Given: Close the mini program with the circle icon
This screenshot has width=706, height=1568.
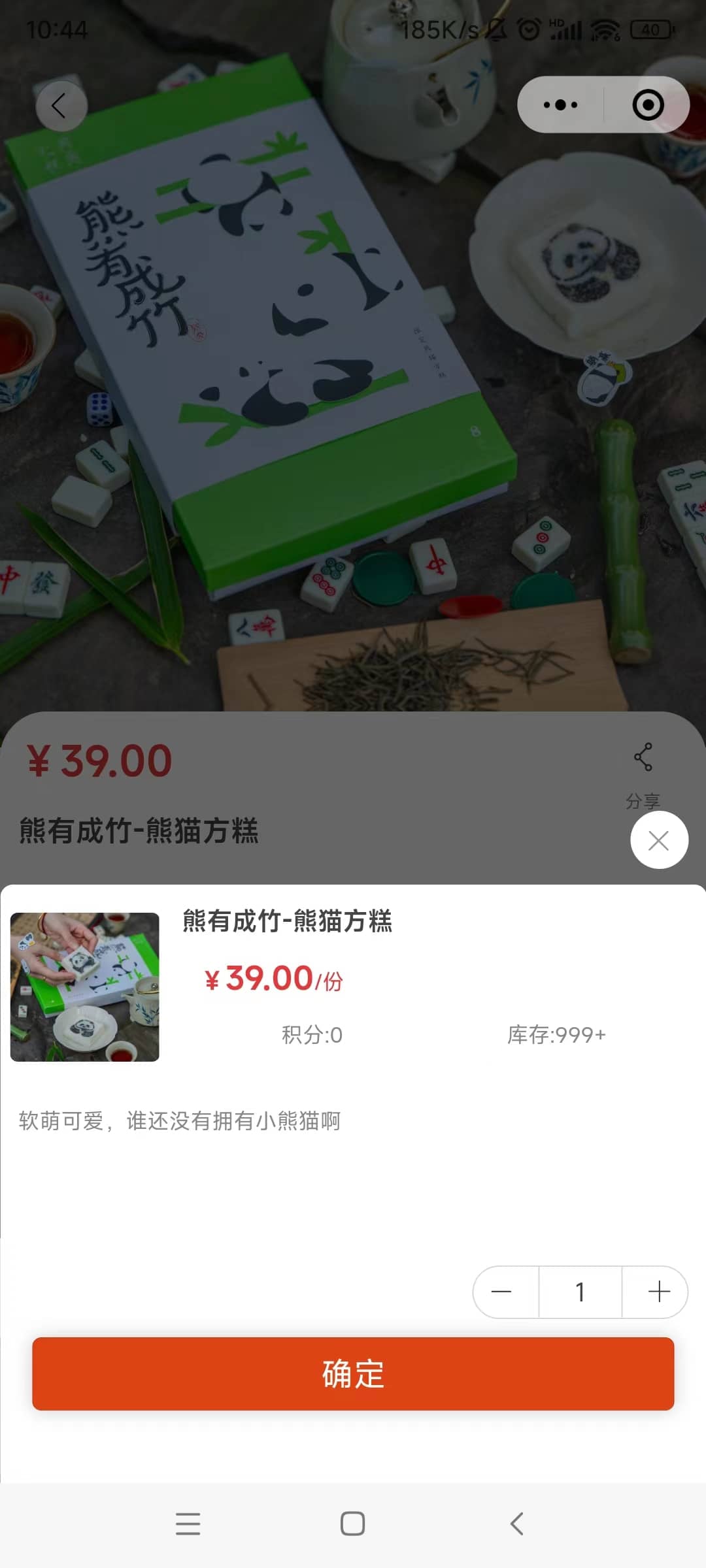Looking at the screenshot, I should point(648,105).
